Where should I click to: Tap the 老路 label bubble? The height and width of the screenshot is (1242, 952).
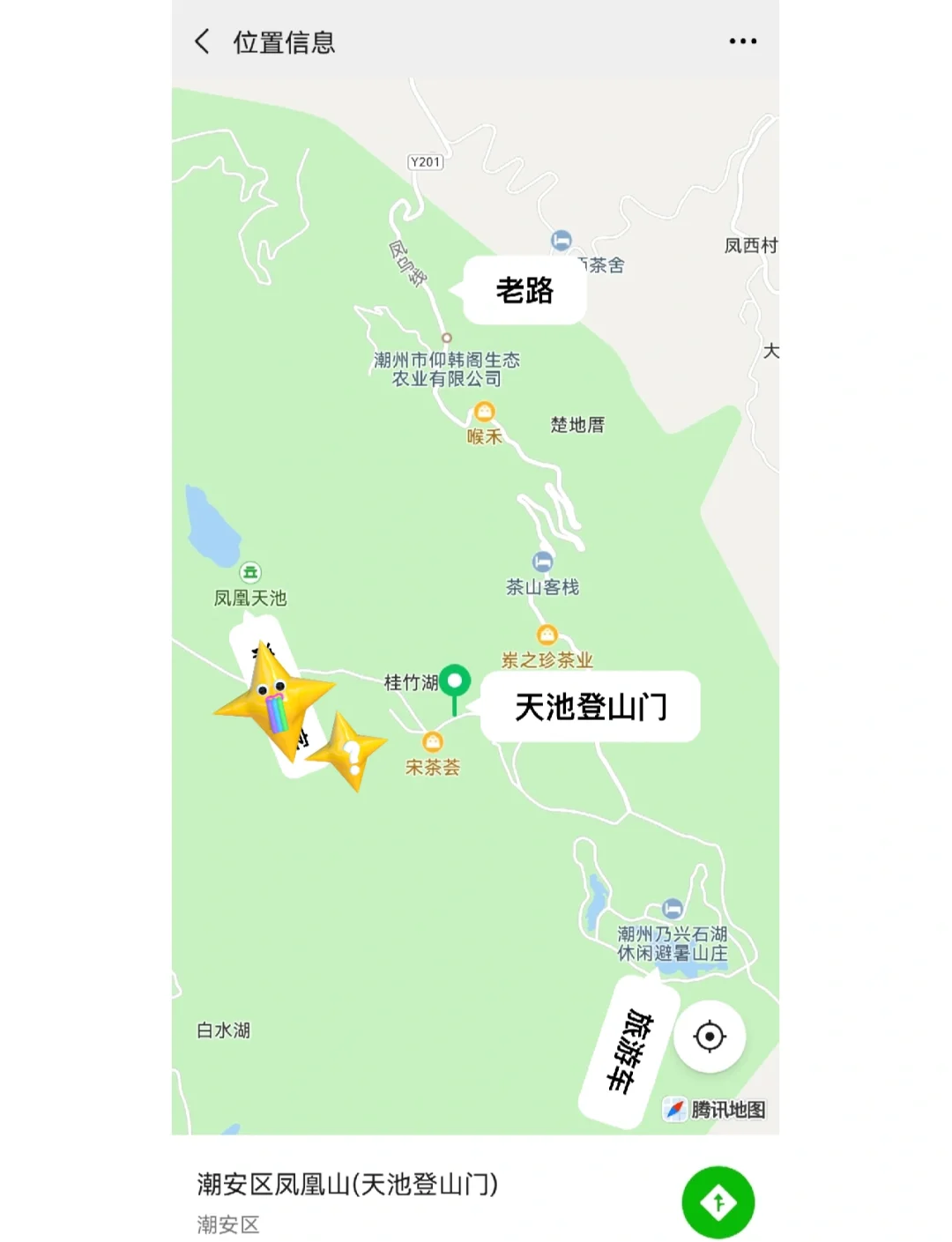coord(526,289)
